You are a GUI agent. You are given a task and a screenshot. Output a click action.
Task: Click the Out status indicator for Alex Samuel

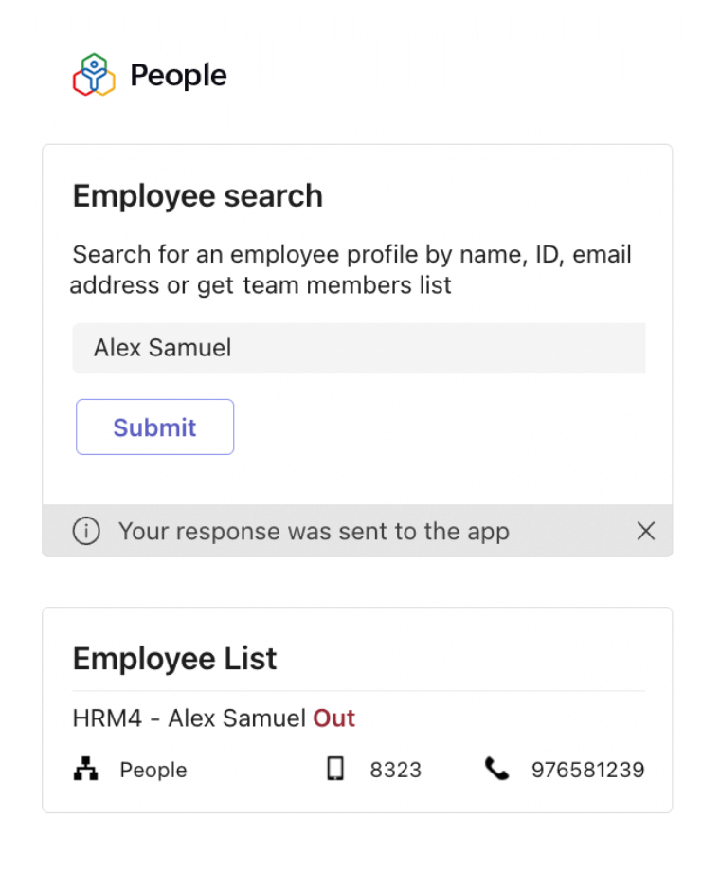click(x=334, y=718)
